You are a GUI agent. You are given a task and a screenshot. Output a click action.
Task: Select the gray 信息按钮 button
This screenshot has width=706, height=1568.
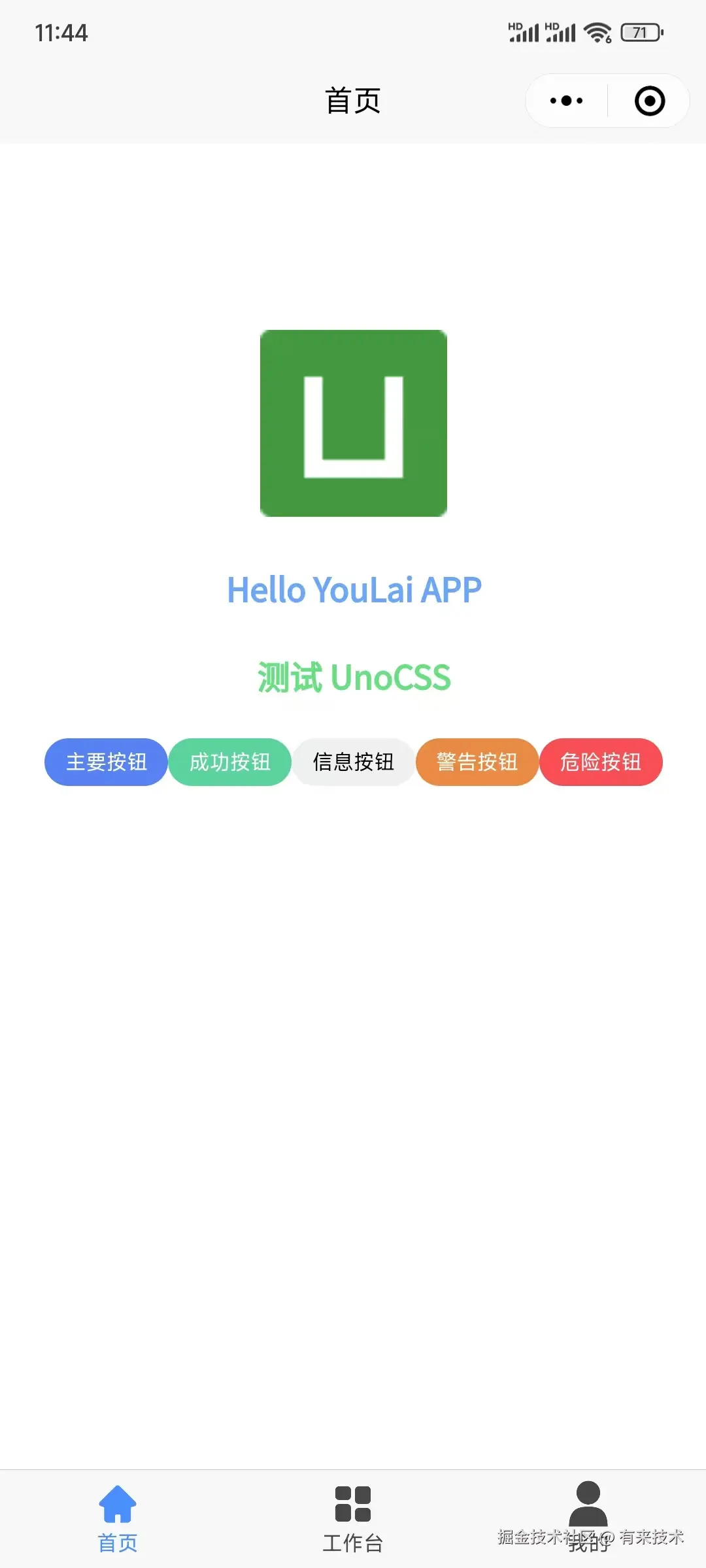pos(353,762)
